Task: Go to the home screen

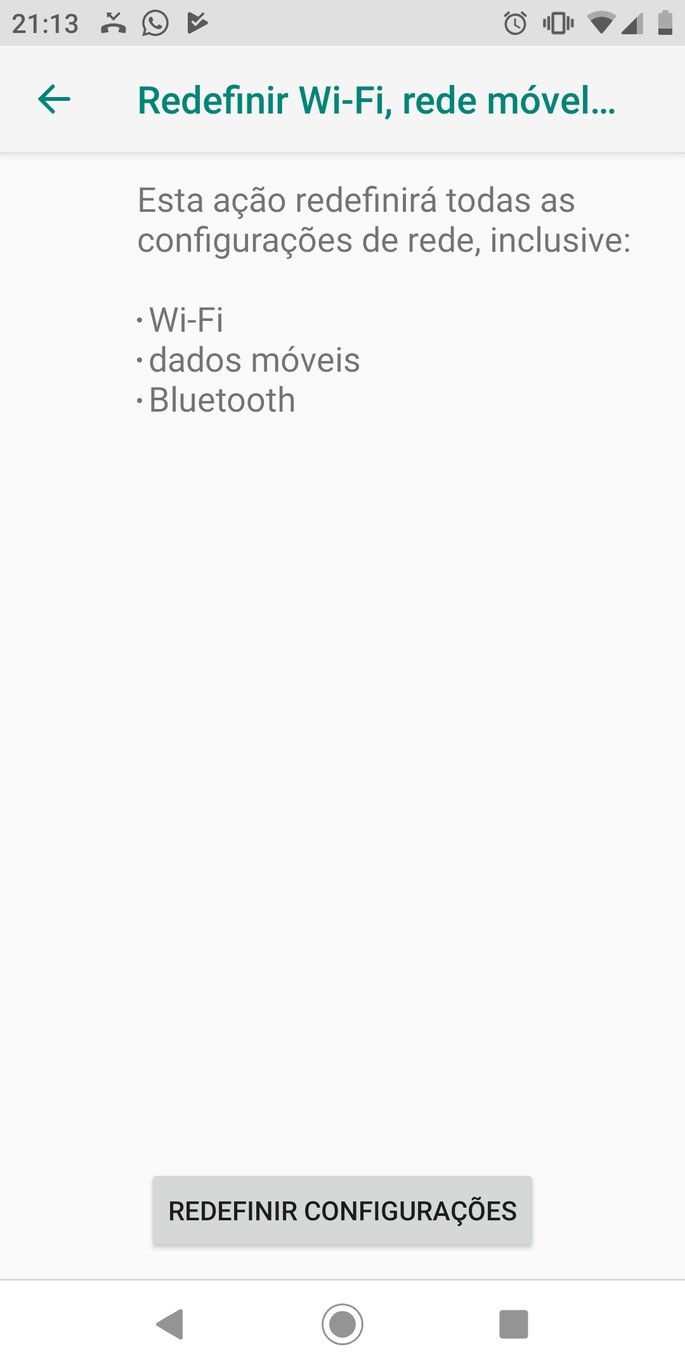Action: [x=342, y=1324]
